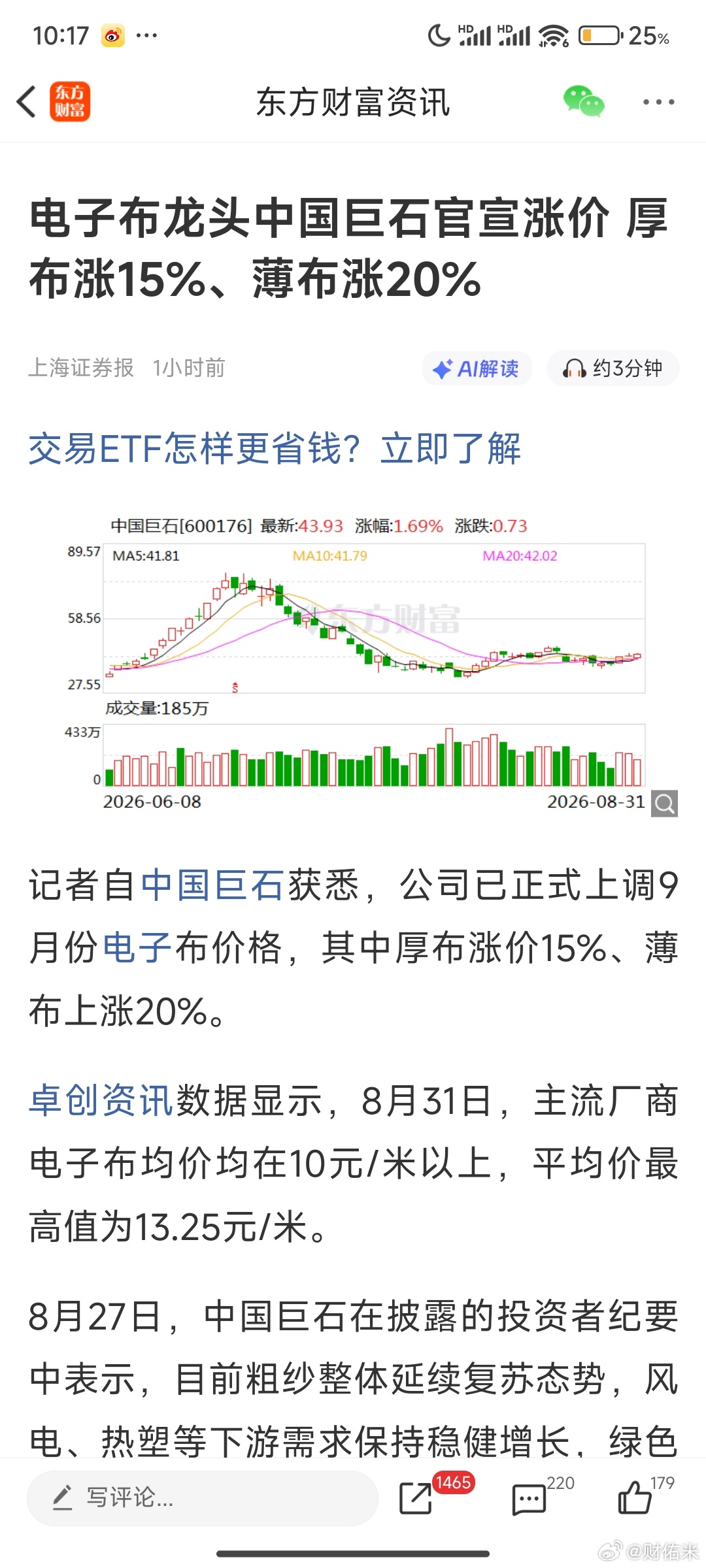706x1568 pixels.
Task: Tap the 电子 linked keyword in the text
Action: click(137, 948)
